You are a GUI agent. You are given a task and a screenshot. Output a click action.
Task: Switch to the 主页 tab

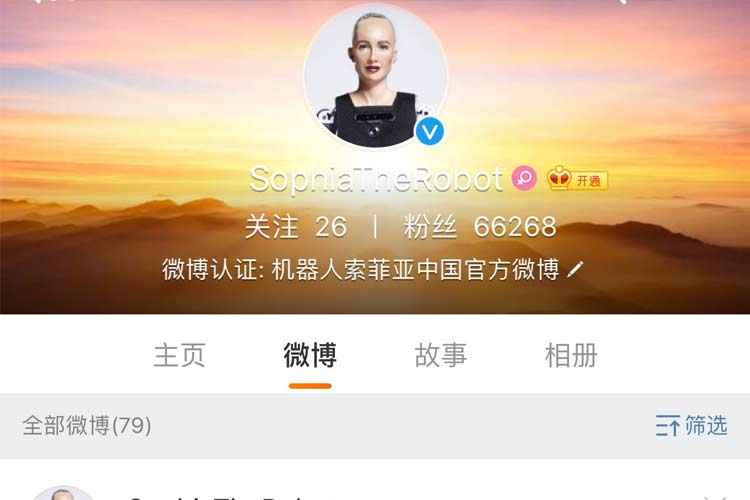(x=179, y=355)
